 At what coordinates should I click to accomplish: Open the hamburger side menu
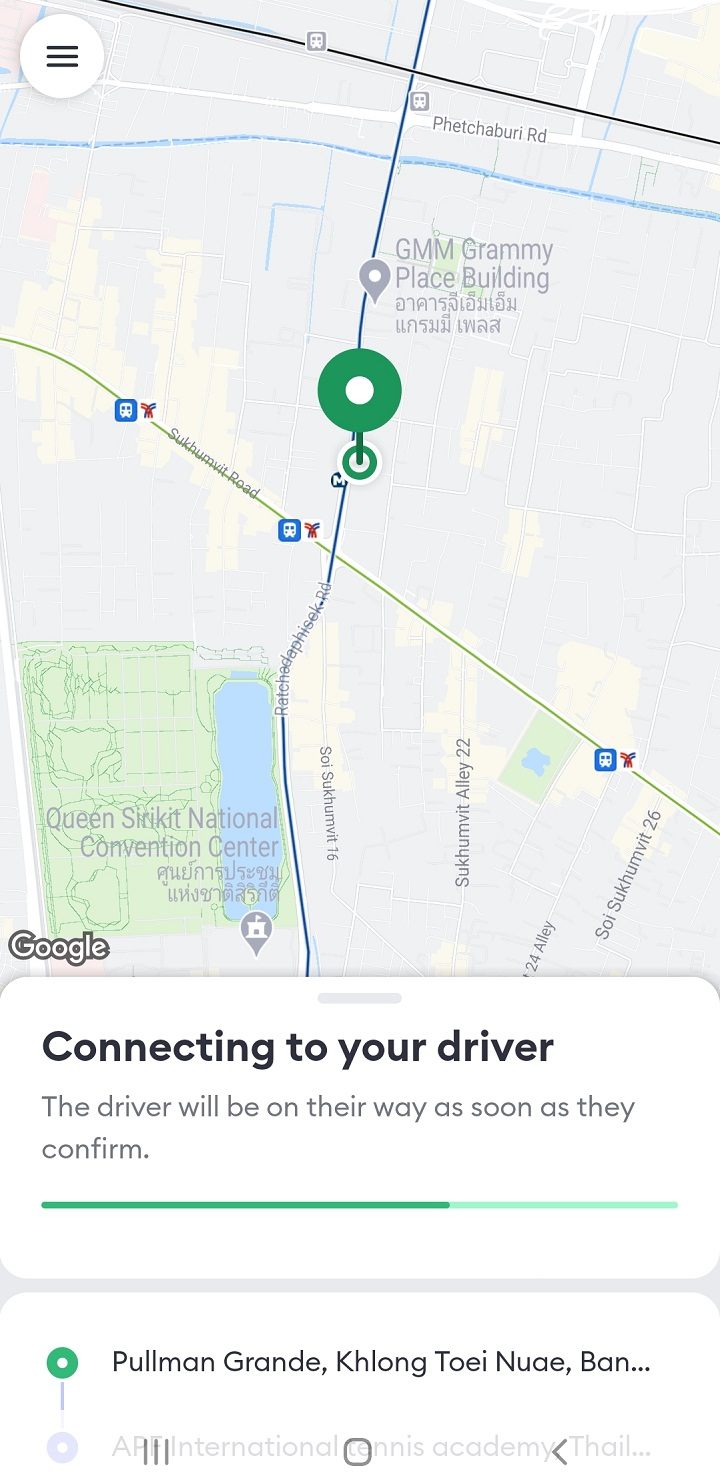click(62, 57)
